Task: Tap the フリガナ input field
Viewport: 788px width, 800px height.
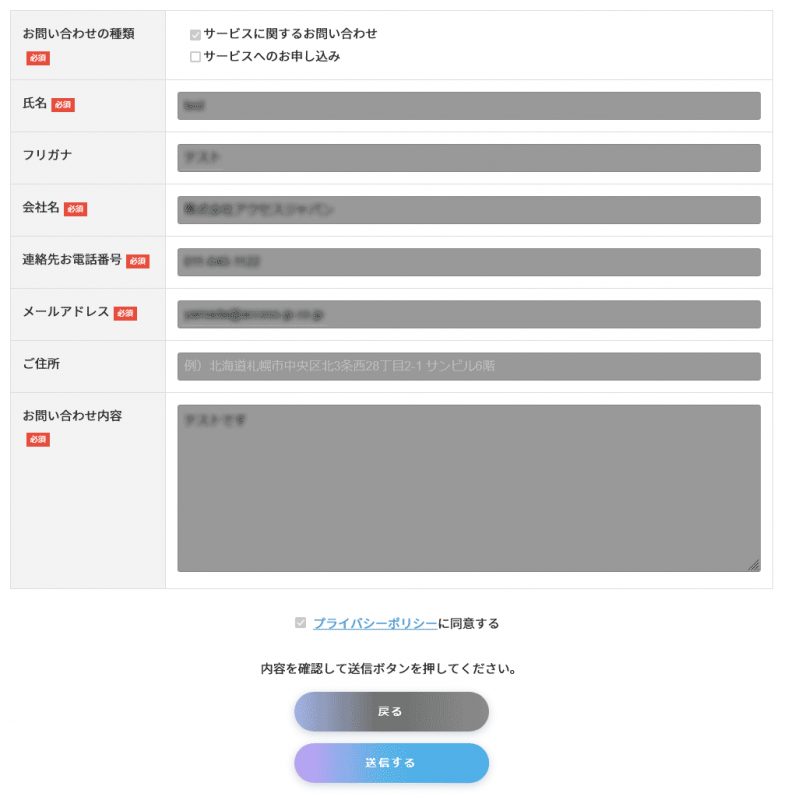Action: pyautogui.click(x=468, y=158)
